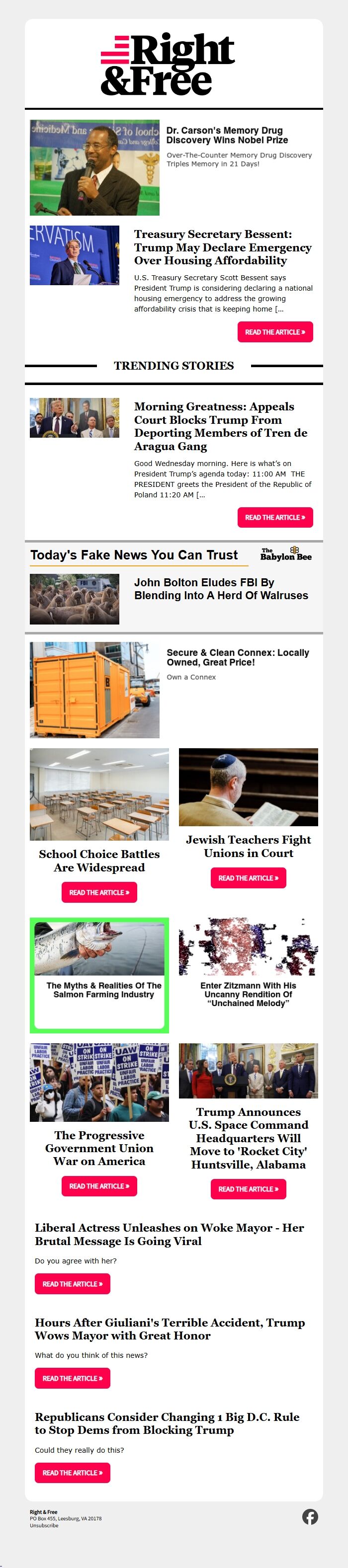The width and height of the screenshot is (348, 1568).
Task: Tap the Trump press conference photo
Action: click(x=75, y=417)
